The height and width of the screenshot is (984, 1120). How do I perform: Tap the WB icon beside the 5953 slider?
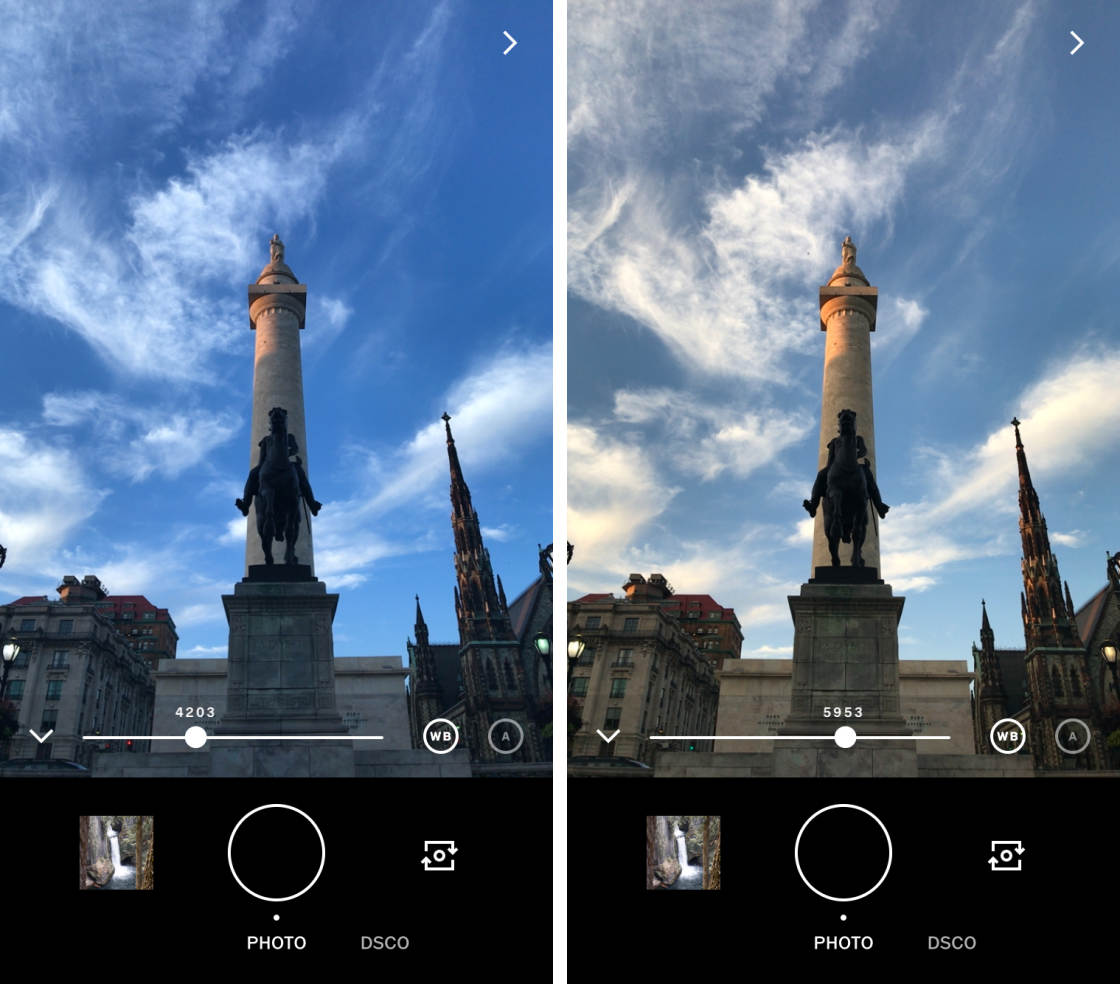[x=1007, y=737]
